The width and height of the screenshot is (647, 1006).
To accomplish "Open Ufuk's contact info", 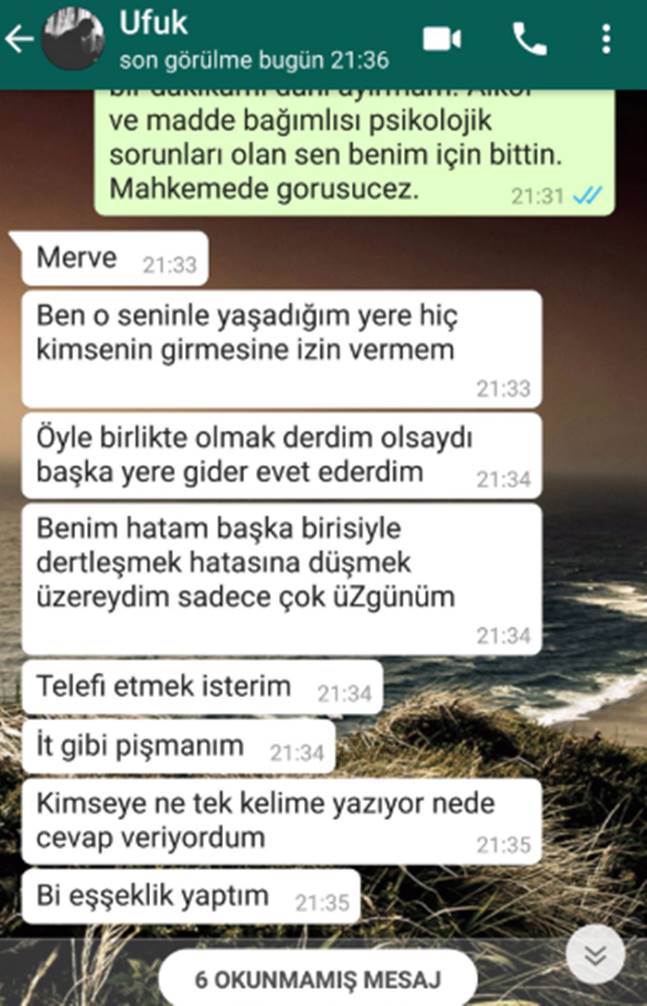I will tap(250, 39).
